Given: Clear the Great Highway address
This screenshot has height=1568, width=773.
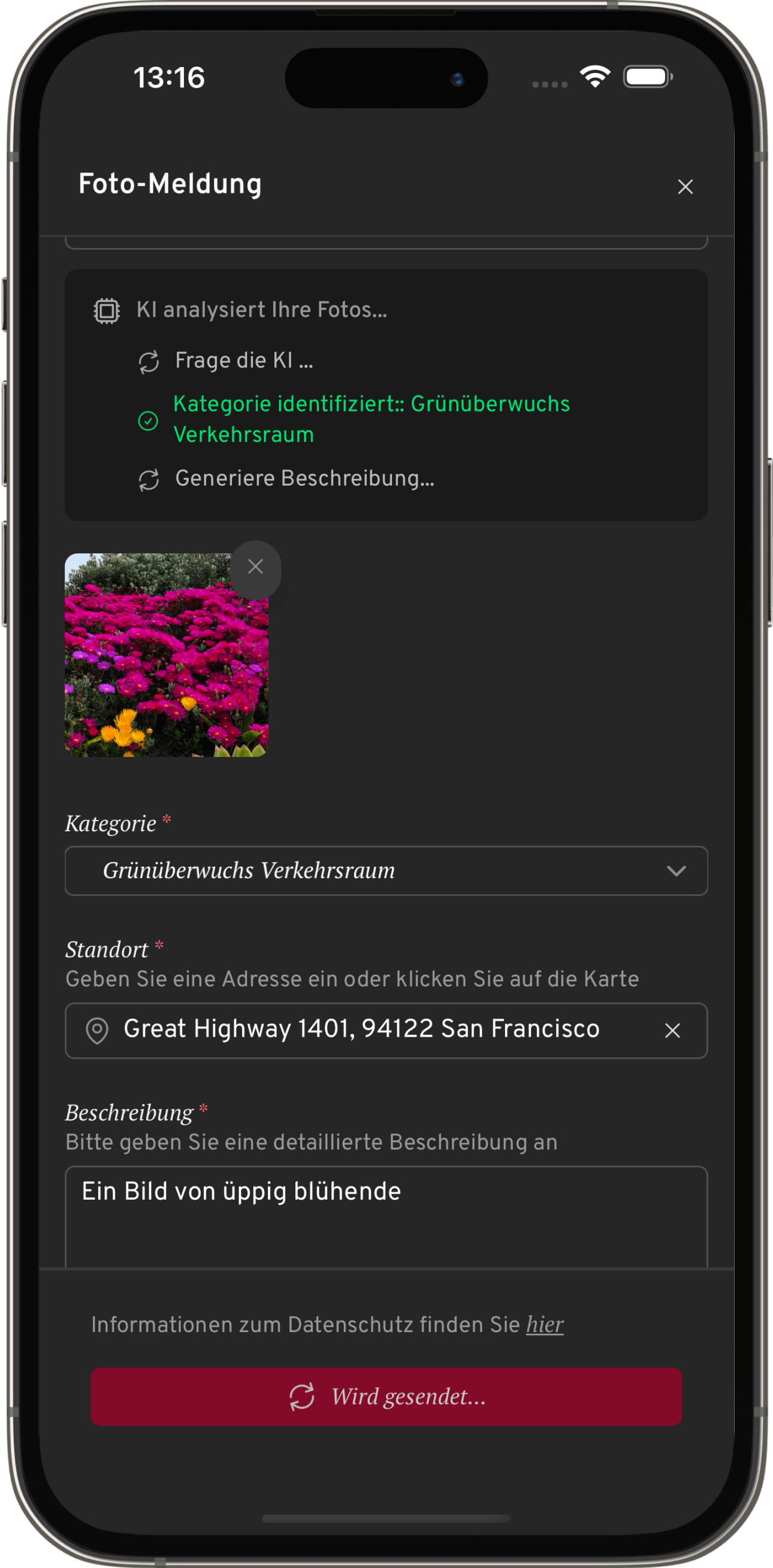Looking at the screenshot, I should [x=672, y=1031].
